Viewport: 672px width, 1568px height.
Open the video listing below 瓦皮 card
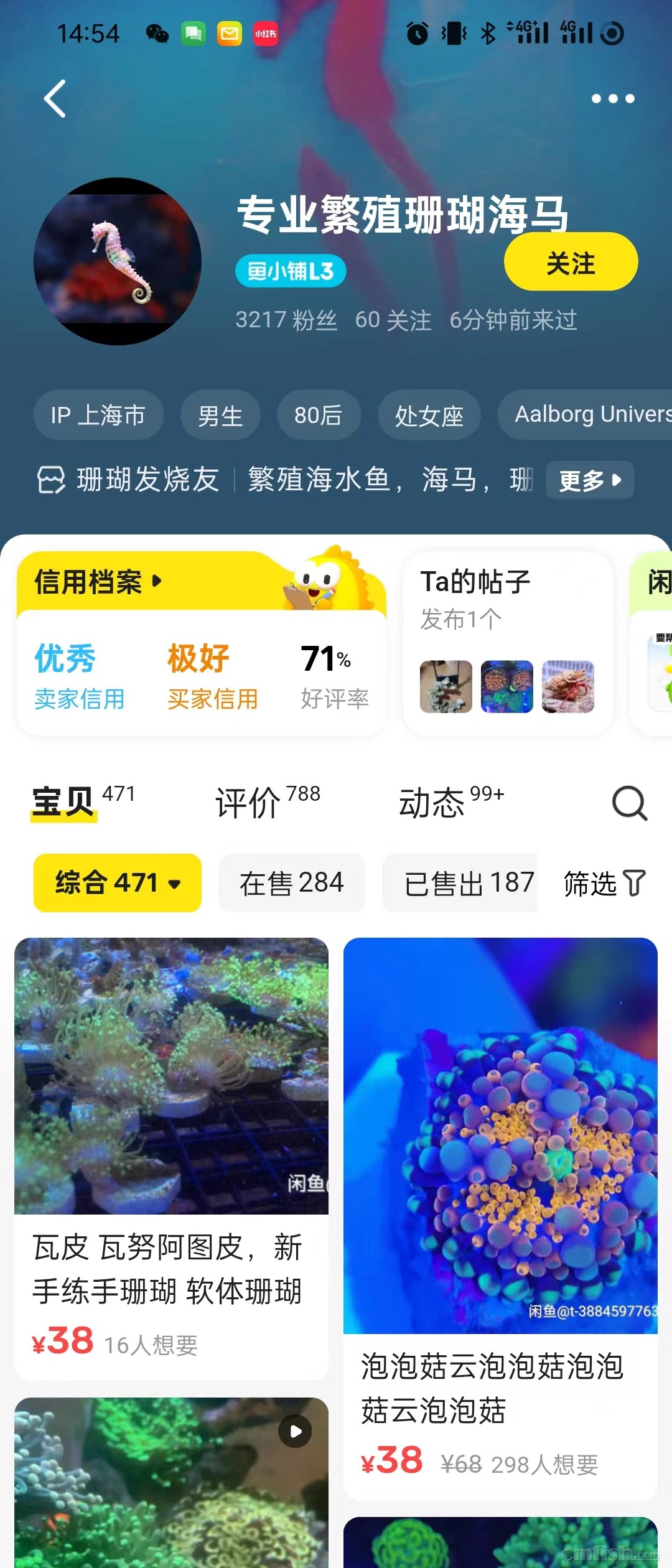point(171,1481)
